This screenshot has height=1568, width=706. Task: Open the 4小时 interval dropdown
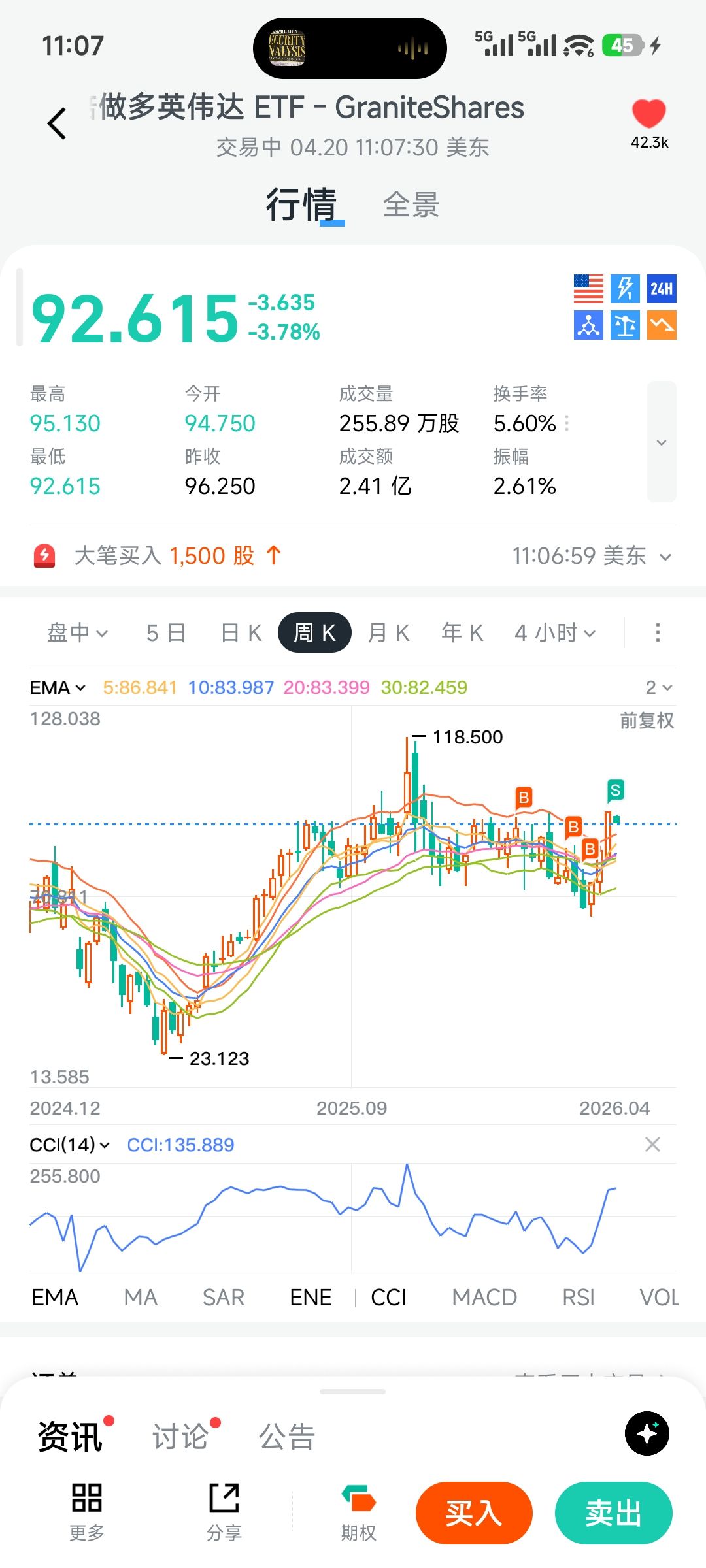point(554,632)
